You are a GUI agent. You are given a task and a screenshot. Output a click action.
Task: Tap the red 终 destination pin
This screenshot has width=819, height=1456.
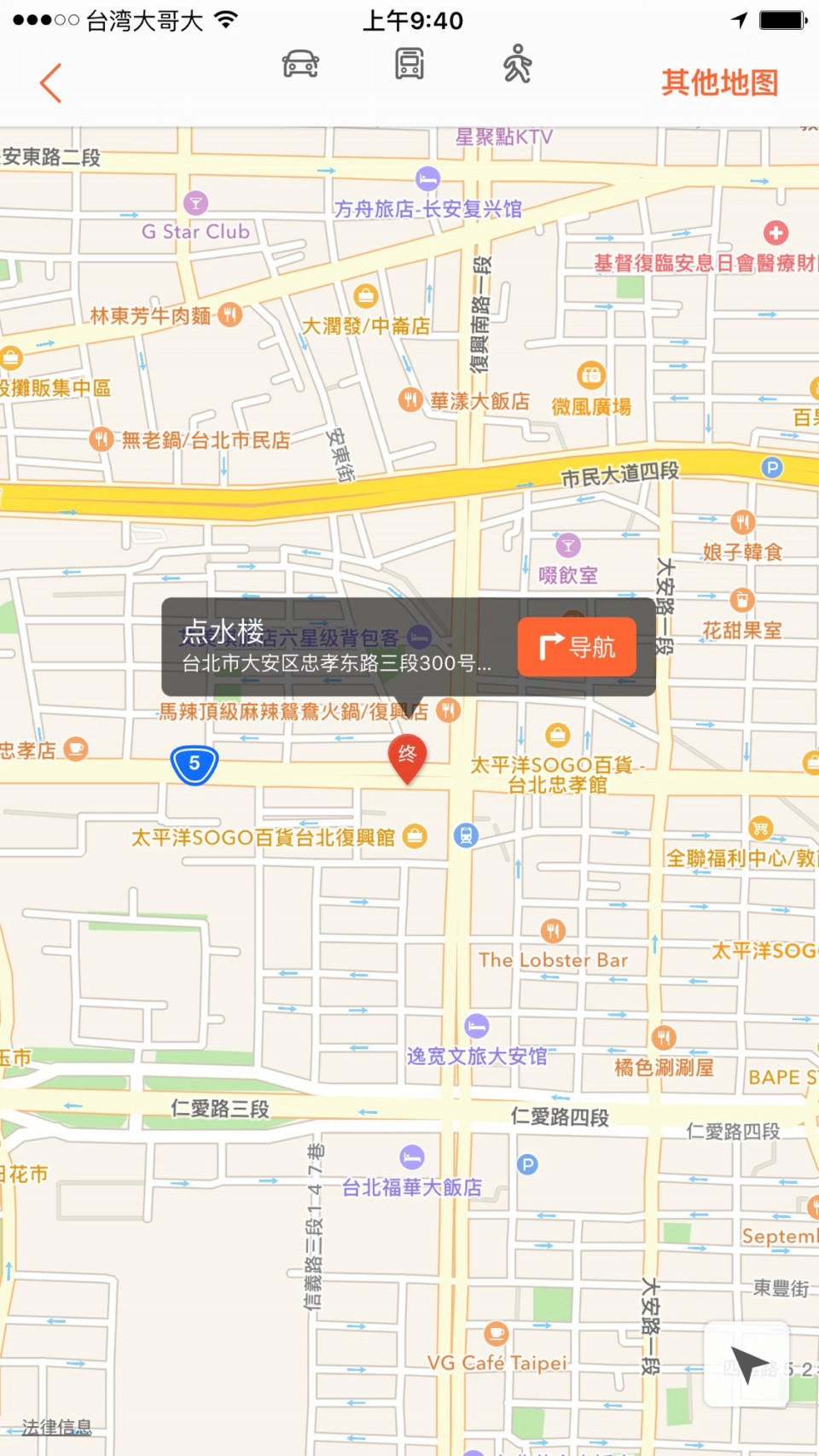pyautogui.click(x=408, y=756)
